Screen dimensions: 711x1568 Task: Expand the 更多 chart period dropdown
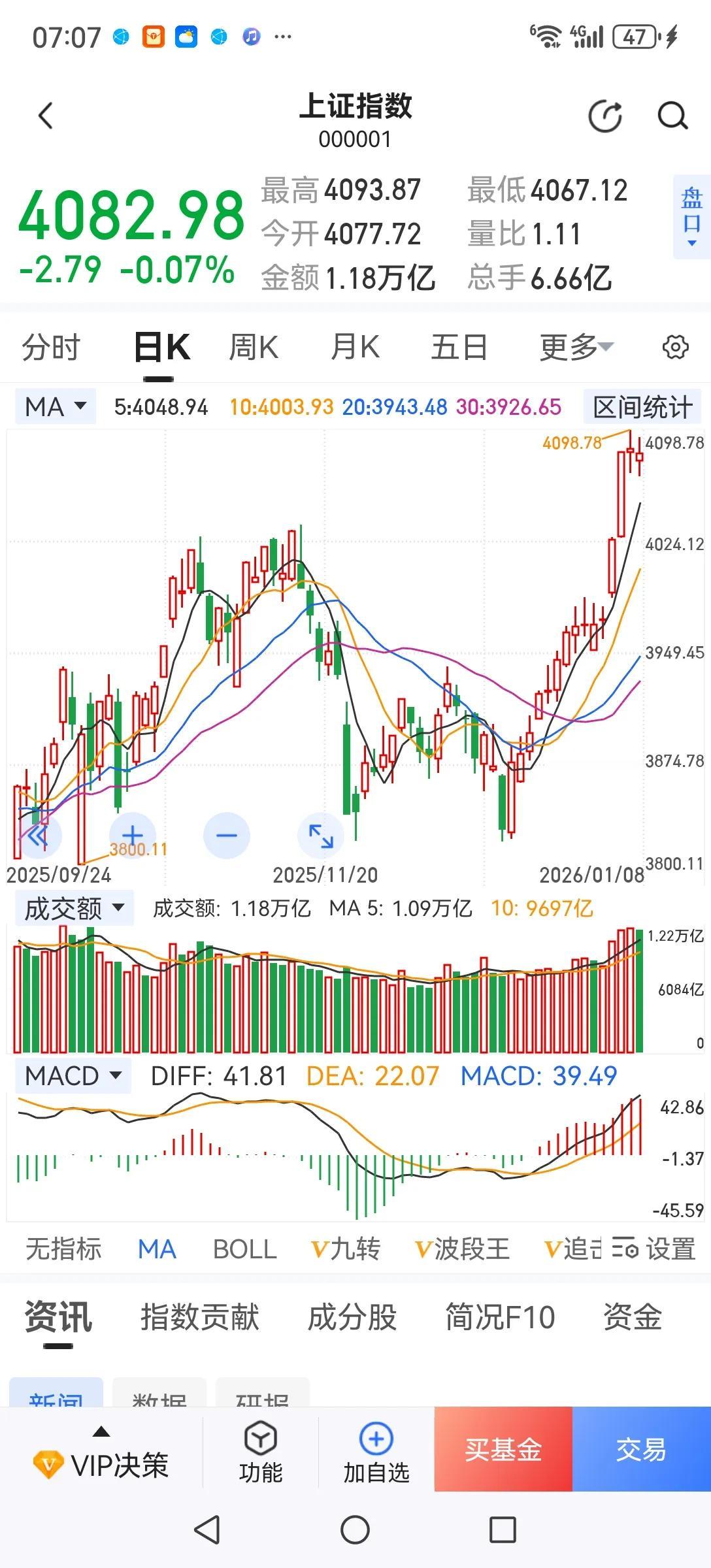(575, 347)
